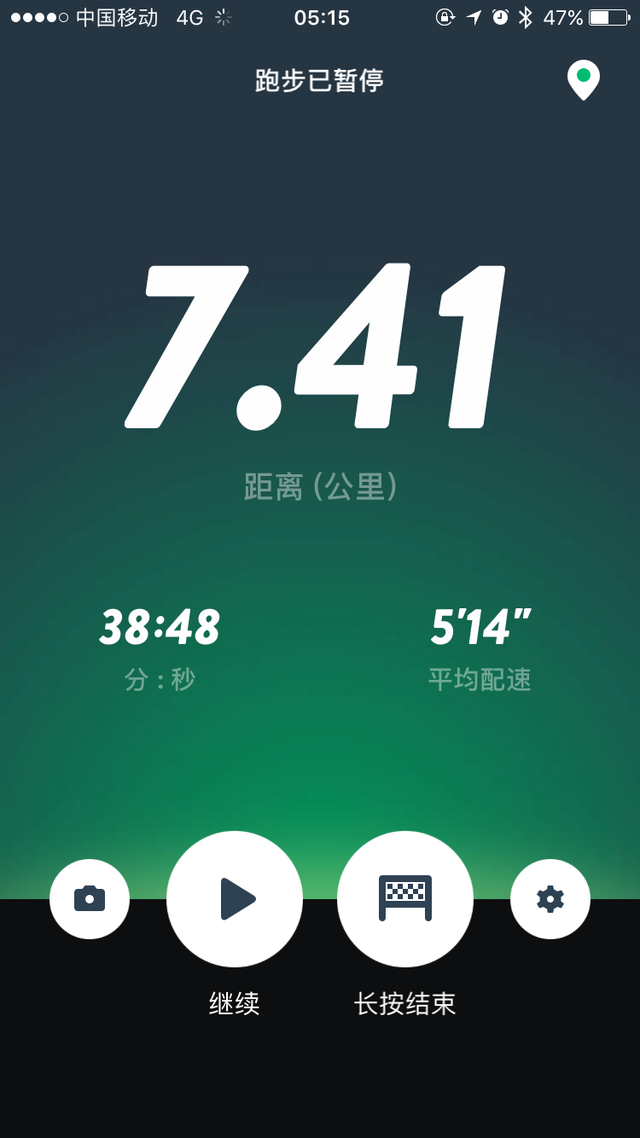Open the map location pin
The width and height of the screenshot is (640, 1138).
583,80
